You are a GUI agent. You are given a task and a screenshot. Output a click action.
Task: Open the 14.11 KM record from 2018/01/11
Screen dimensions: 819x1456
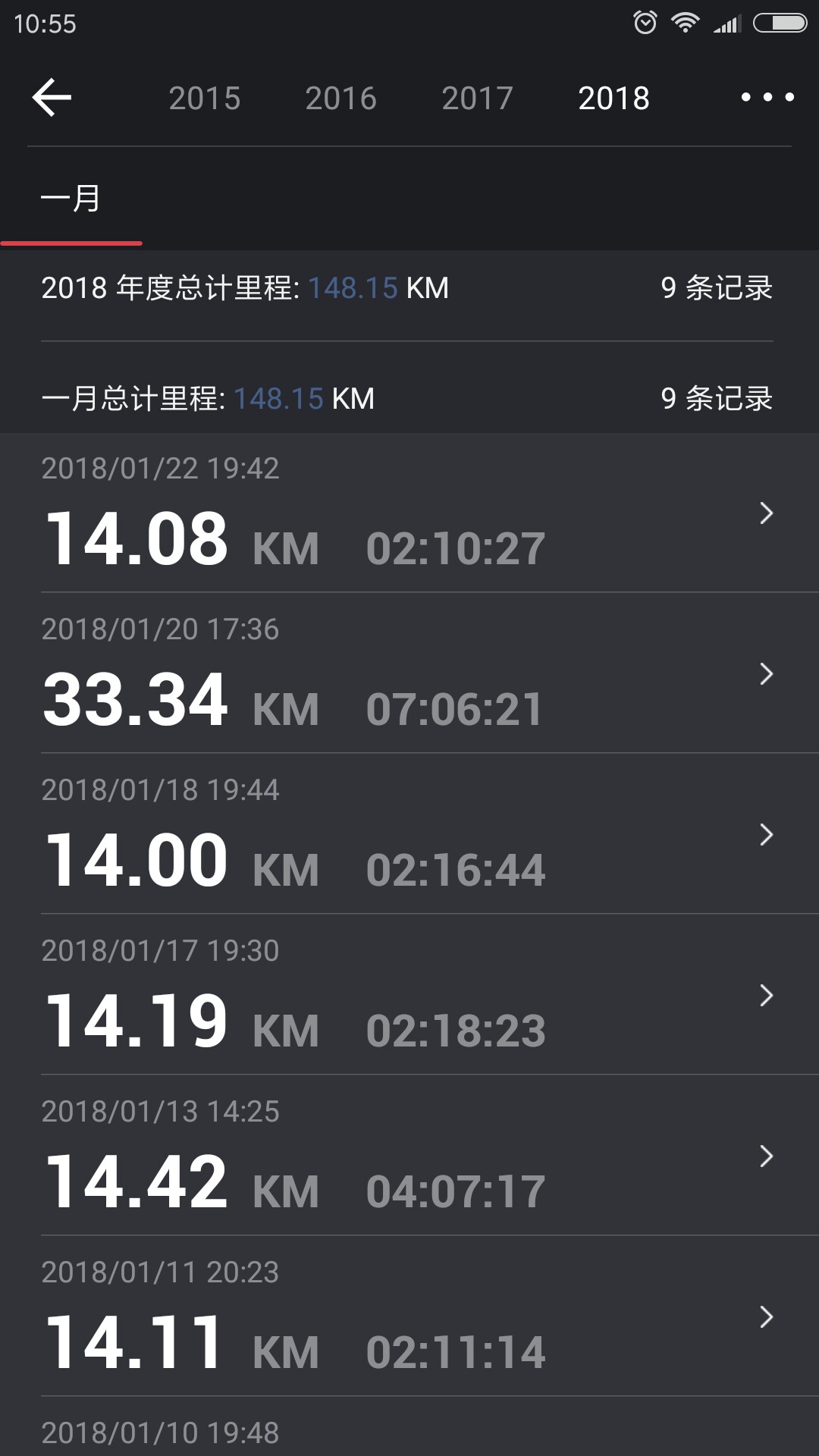coord(409,1316)
